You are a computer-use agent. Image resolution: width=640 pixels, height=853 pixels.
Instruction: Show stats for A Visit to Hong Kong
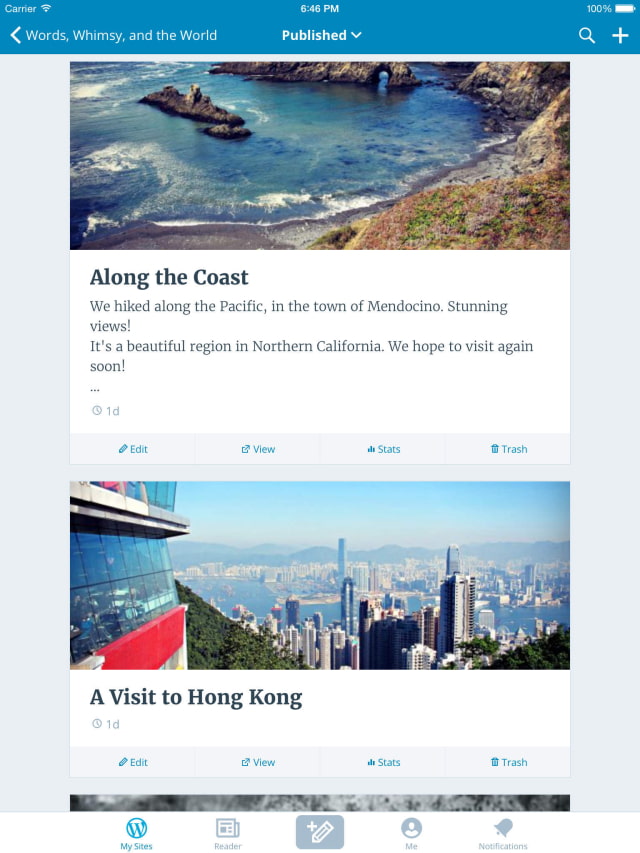coord(383,762)
